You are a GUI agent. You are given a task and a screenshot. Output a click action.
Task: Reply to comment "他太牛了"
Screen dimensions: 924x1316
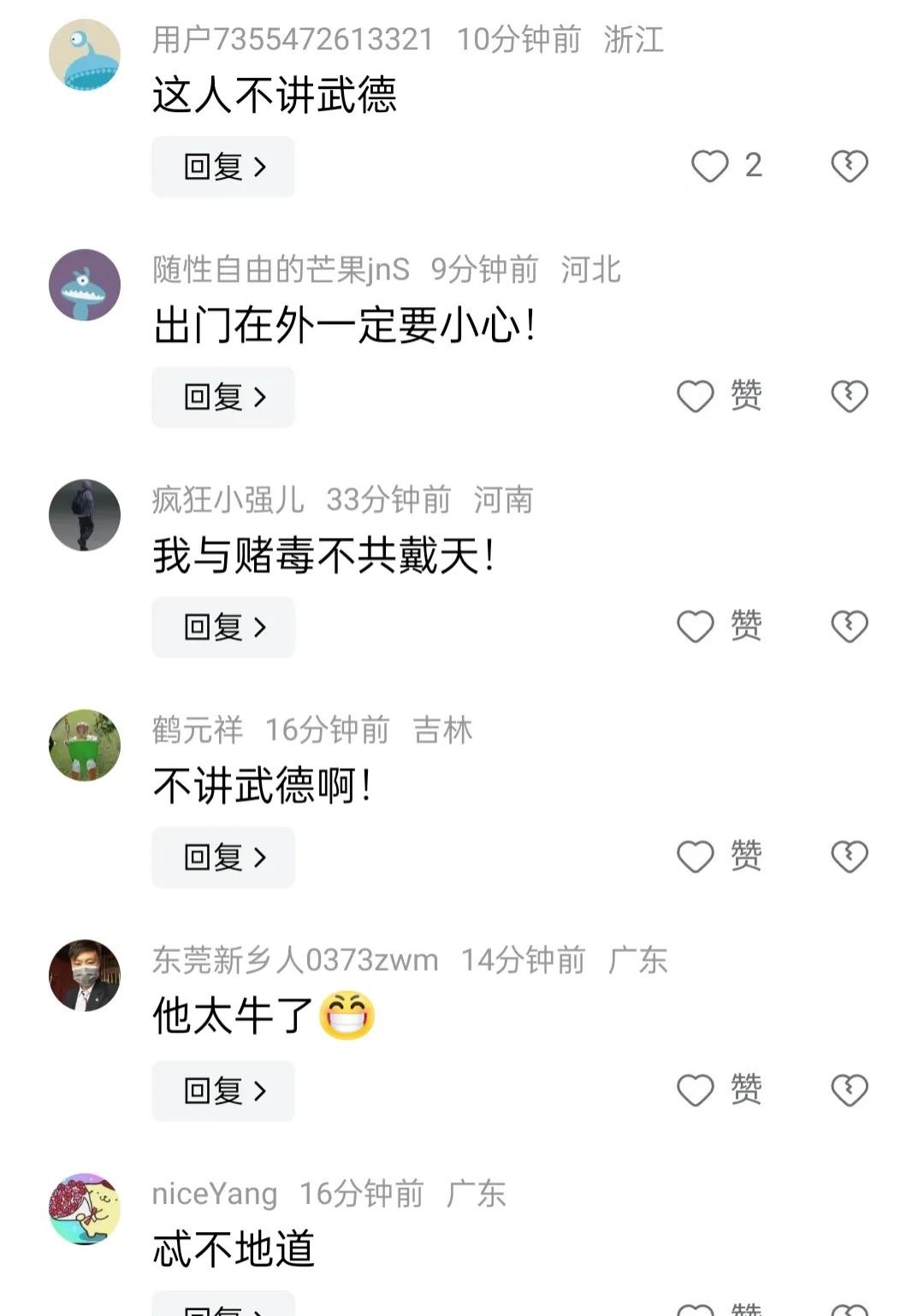click(x=223, y=1090)
